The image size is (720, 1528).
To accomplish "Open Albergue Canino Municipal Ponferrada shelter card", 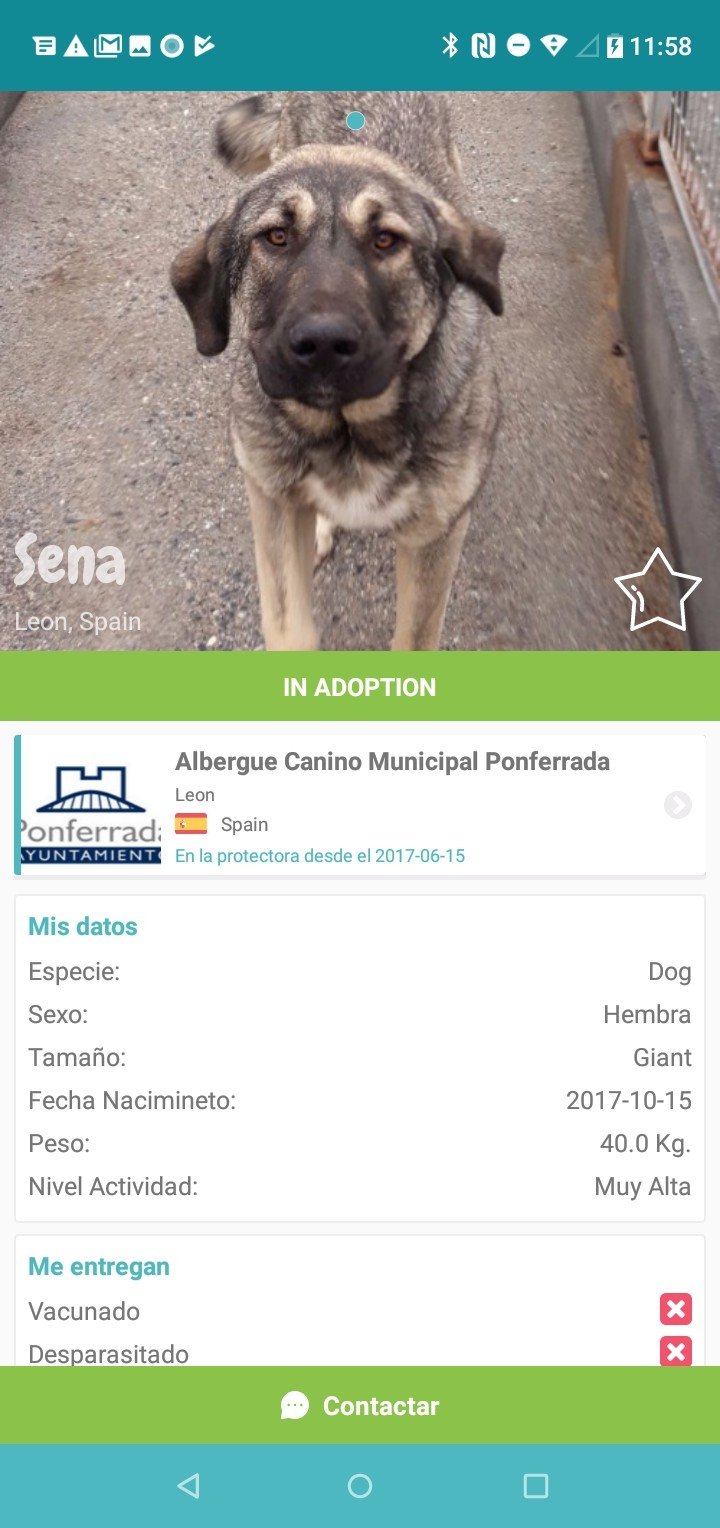I will coord(360,806).
